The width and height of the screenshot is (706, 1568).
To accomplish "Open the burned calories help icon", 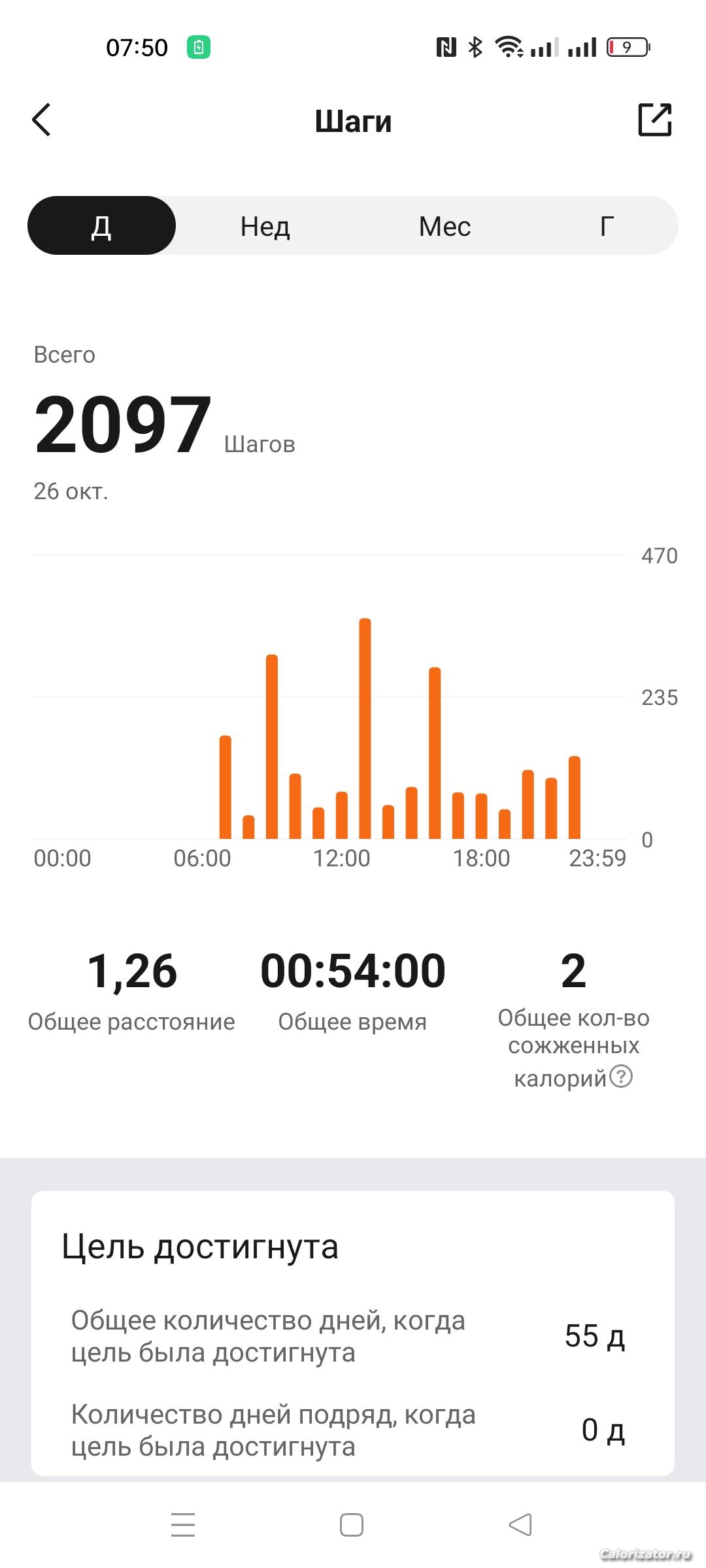I will click(621, 1076).
